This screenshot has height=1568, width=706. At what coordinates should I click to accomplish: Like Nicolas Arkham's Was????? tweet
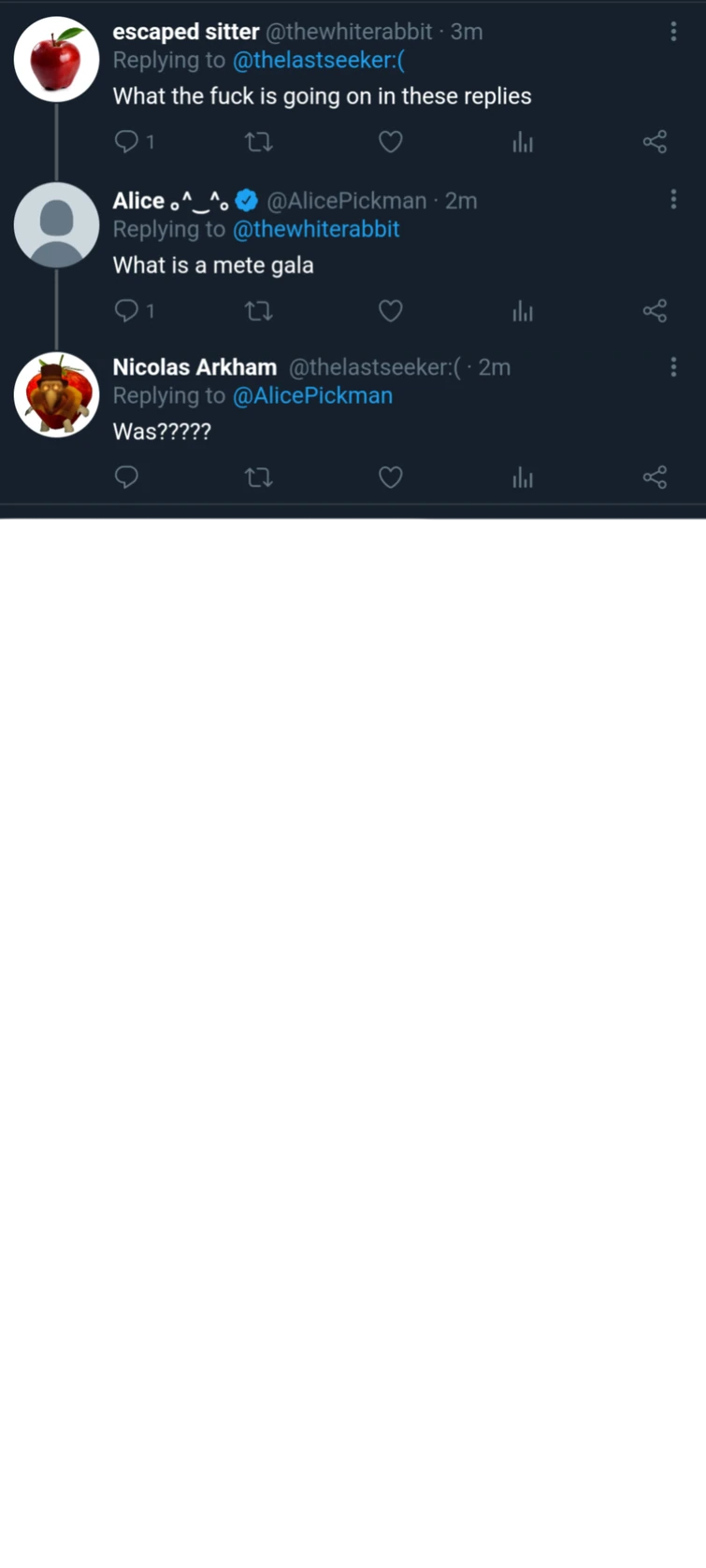coord(390,478)
